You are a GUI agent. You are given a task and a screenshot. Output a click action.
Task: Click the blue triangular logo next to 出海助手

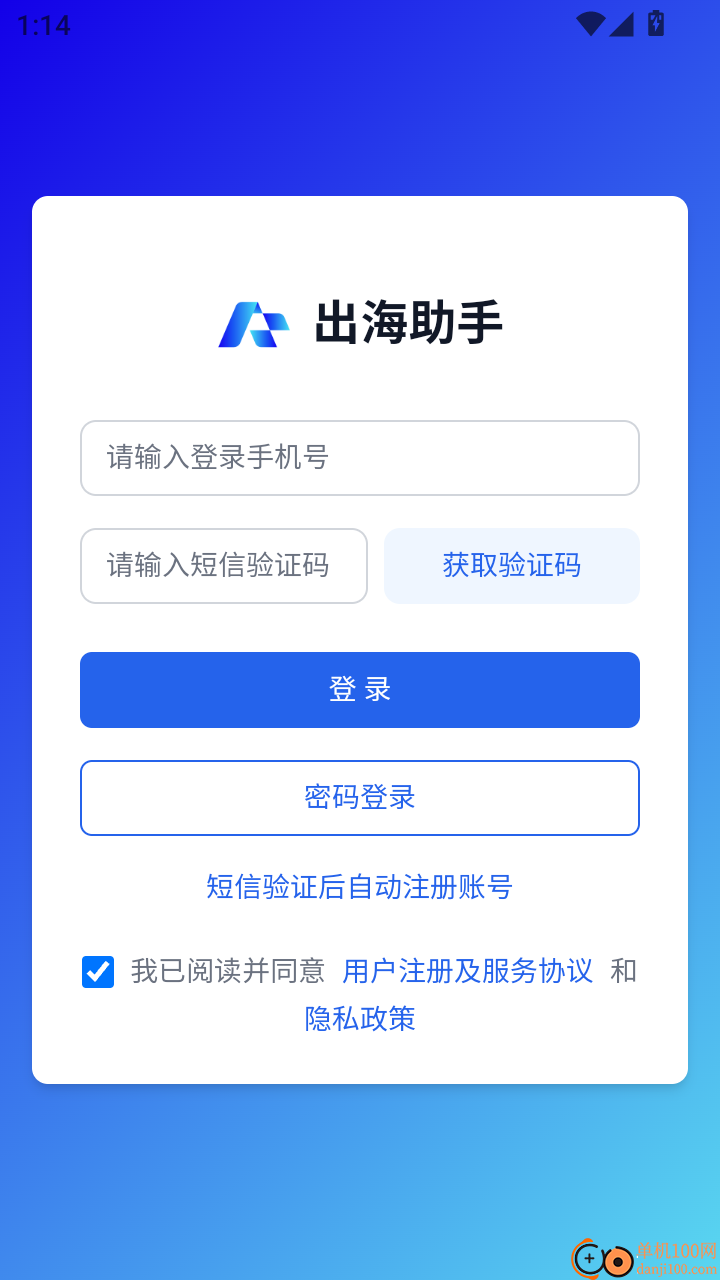point(257,323)
